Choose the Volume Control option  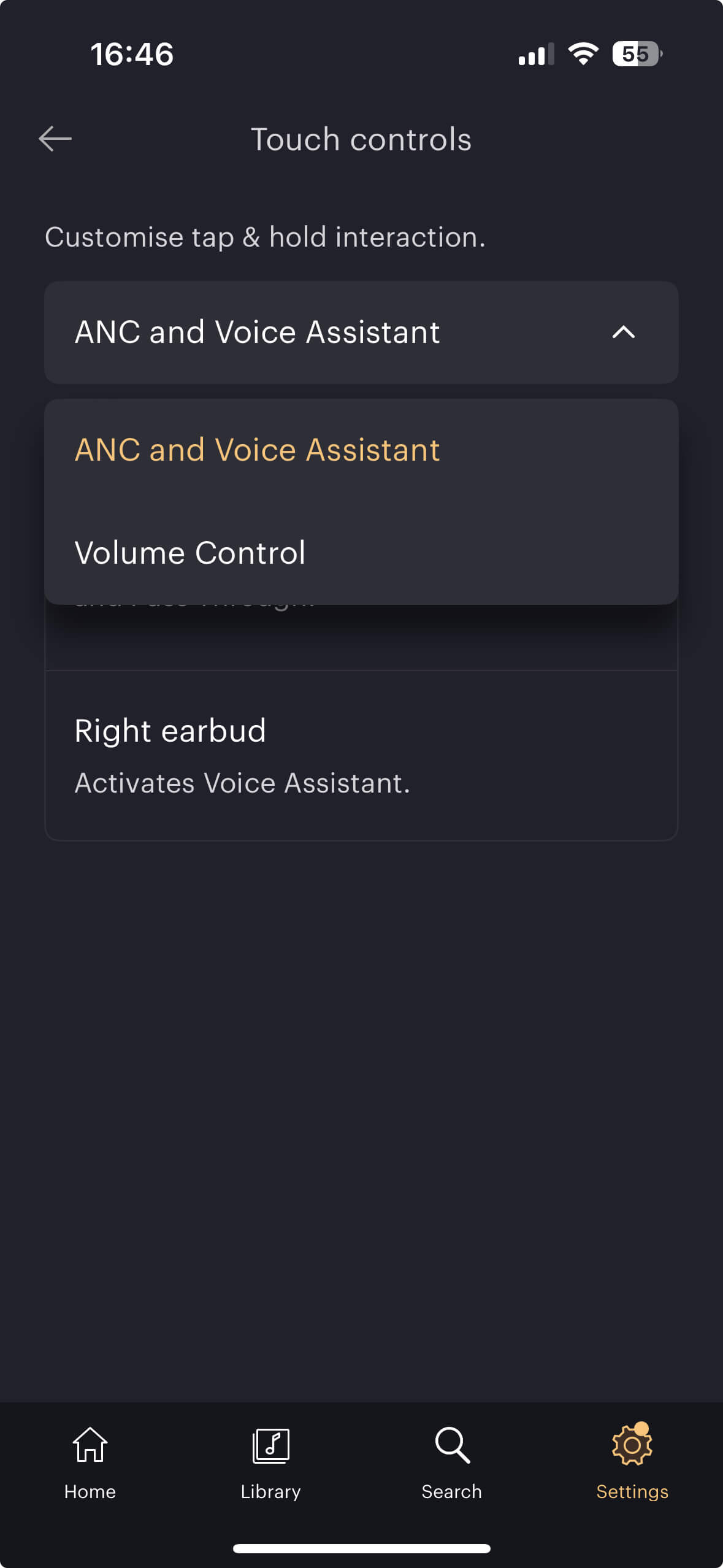click(190, 553)
